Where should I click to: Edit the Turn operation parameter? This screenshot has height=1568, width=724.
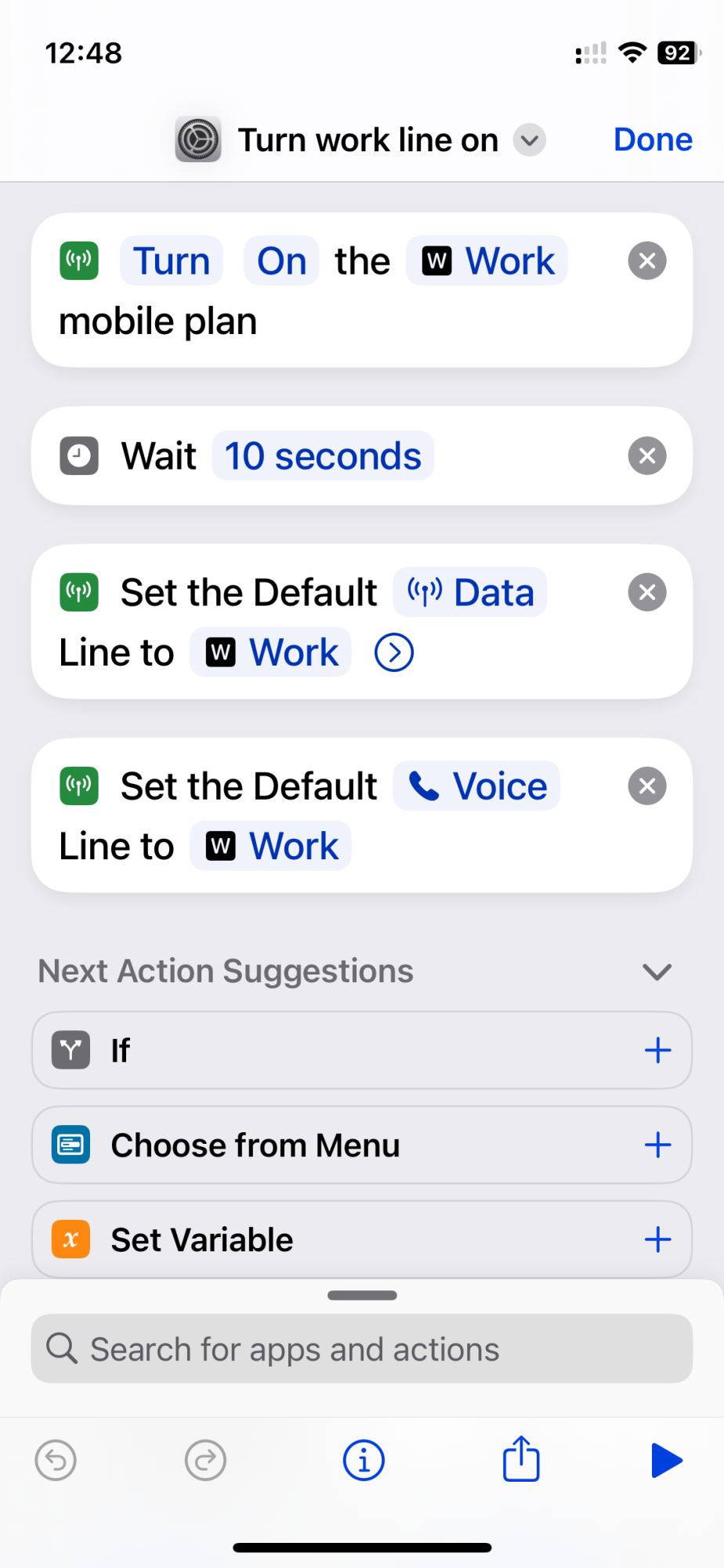172,261
